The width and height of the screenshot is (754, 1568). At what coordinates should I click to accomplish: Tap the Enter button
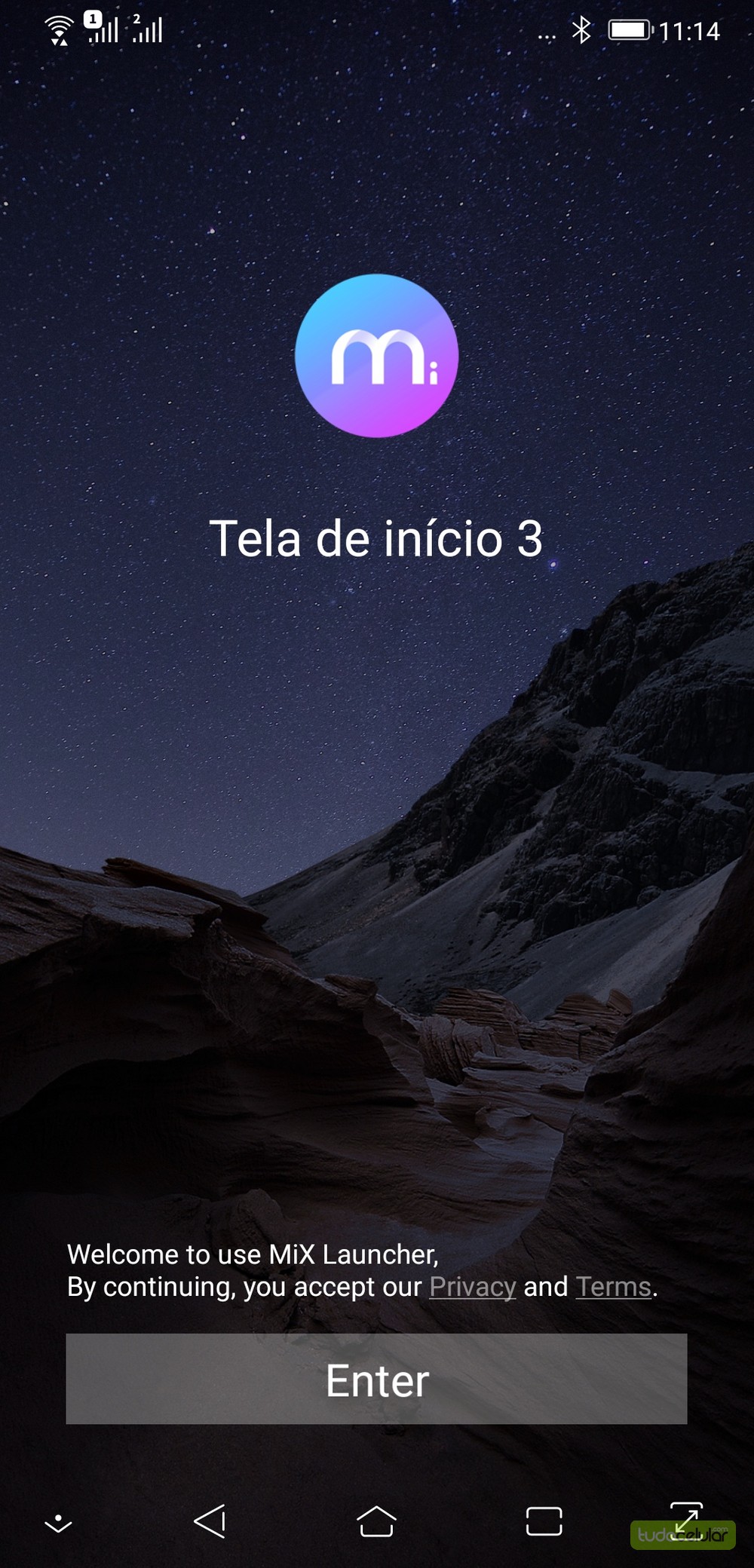[x=376, y=1379]
